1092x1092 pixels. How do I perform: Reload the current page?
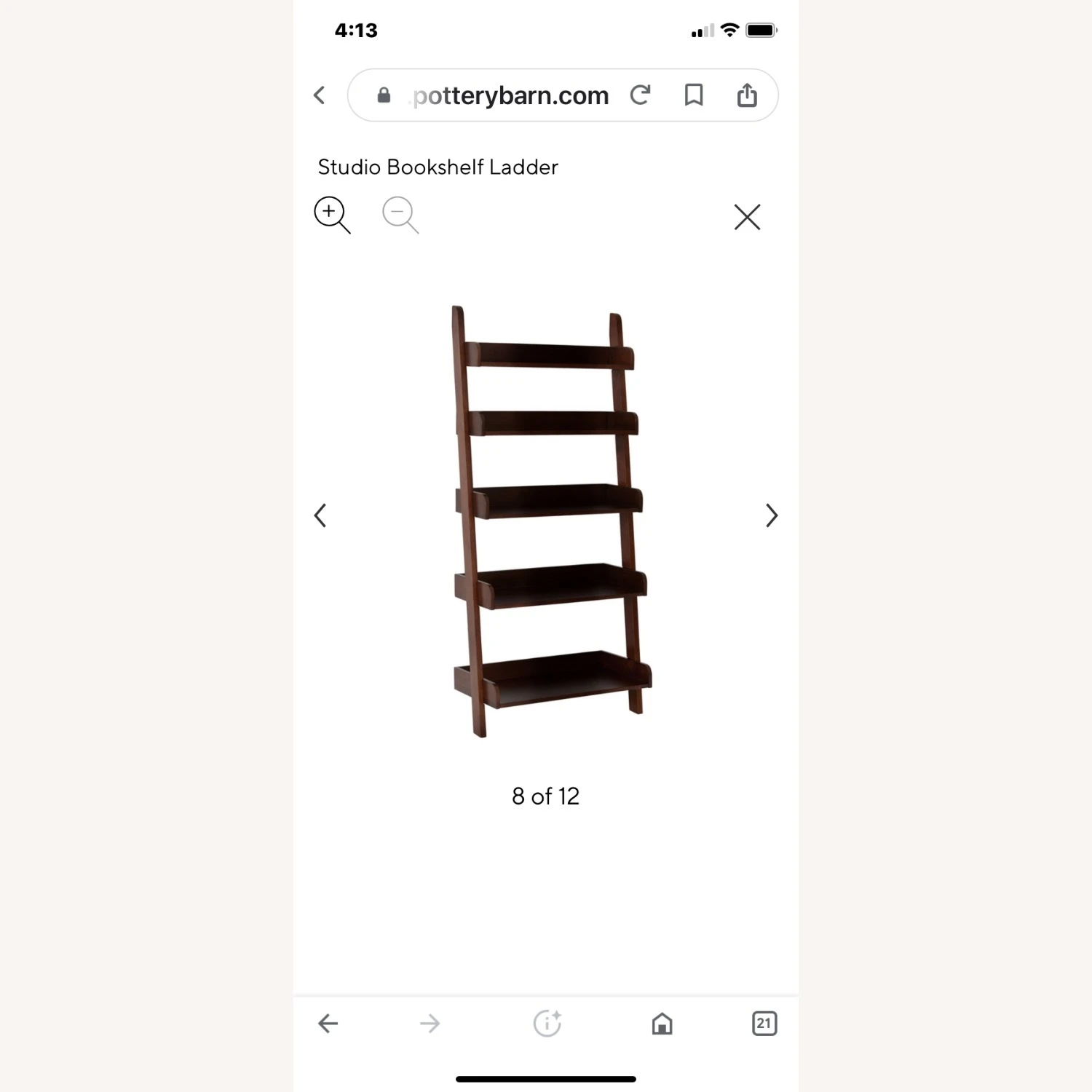coord(640,95)
